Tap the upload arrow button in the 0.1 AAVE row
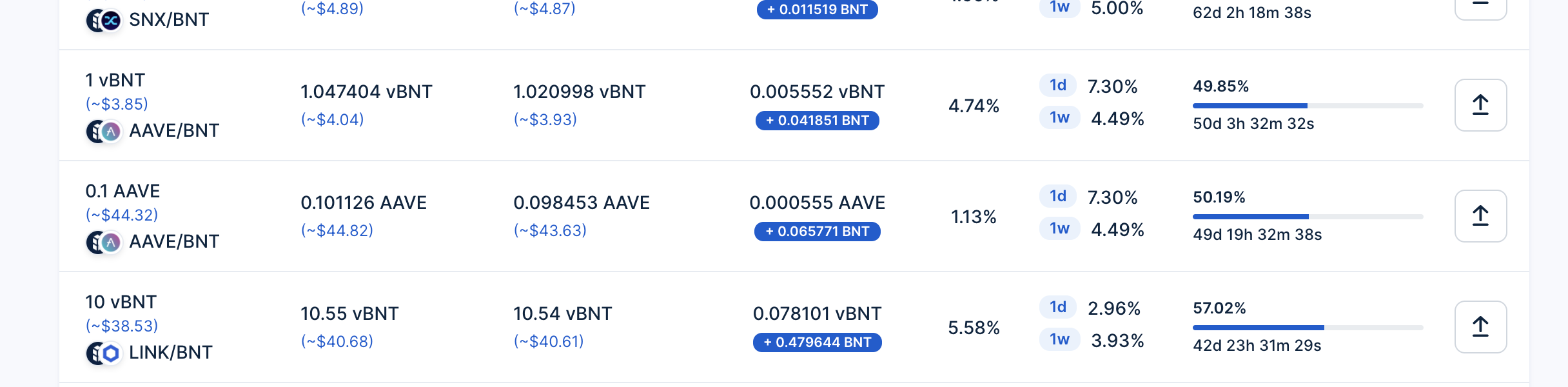The image size is (1568, 387). [x=1480, y=216]
